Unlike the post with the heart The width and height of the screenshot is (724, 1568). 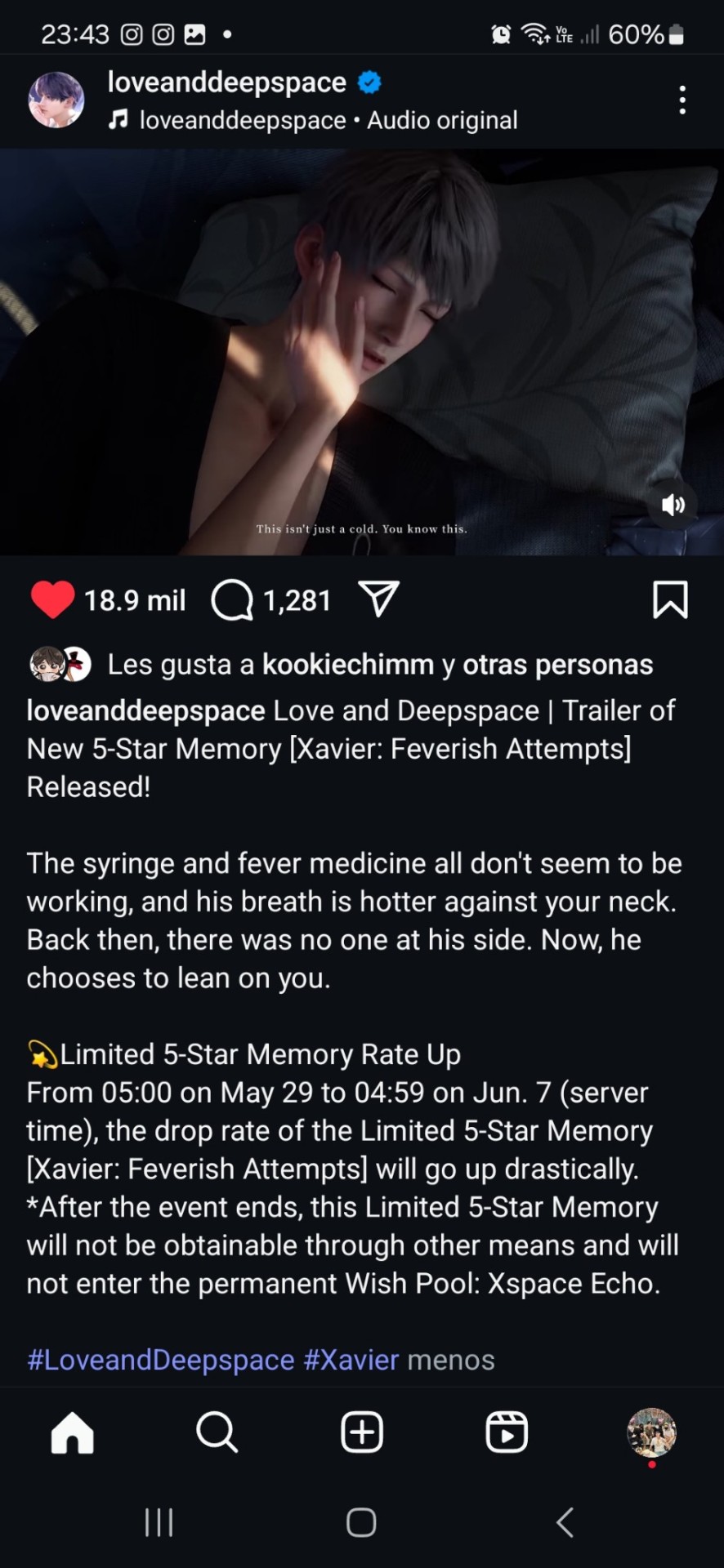pos(52,600)
